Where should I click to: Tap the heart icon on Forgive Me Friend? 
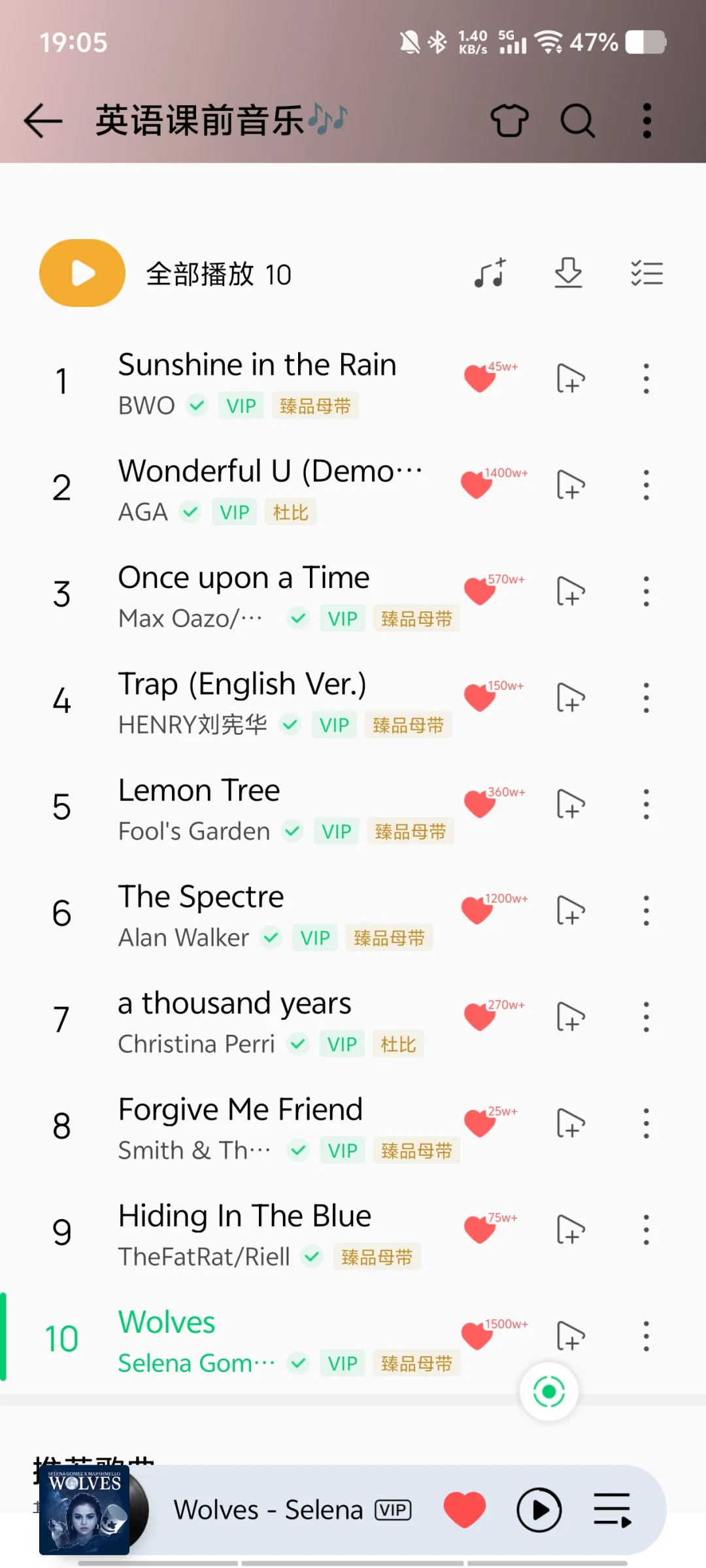(x=480, y=1124)
